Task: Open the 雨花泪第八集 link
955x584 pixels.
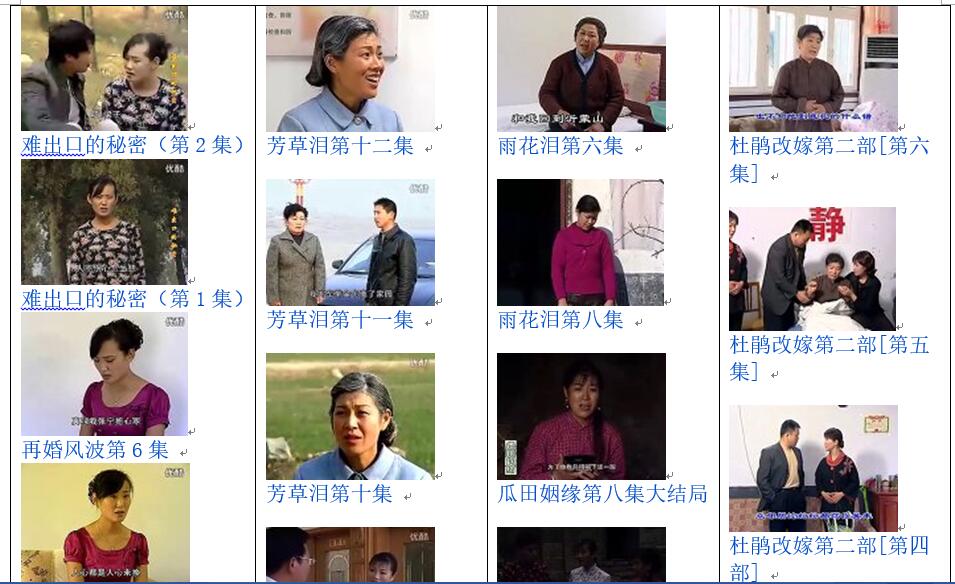Action: click(x=561, y=320)
